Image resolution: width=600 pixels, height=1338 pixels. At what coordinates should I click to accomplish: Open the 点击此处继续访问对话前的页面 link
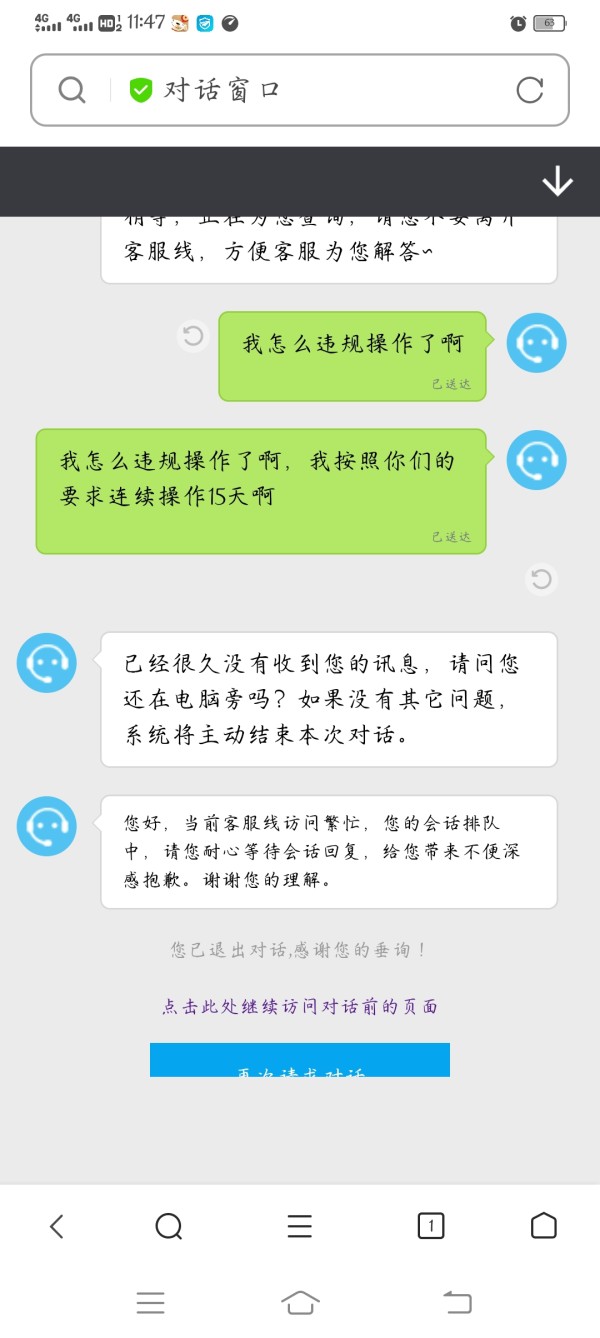tap(300, 1007)
